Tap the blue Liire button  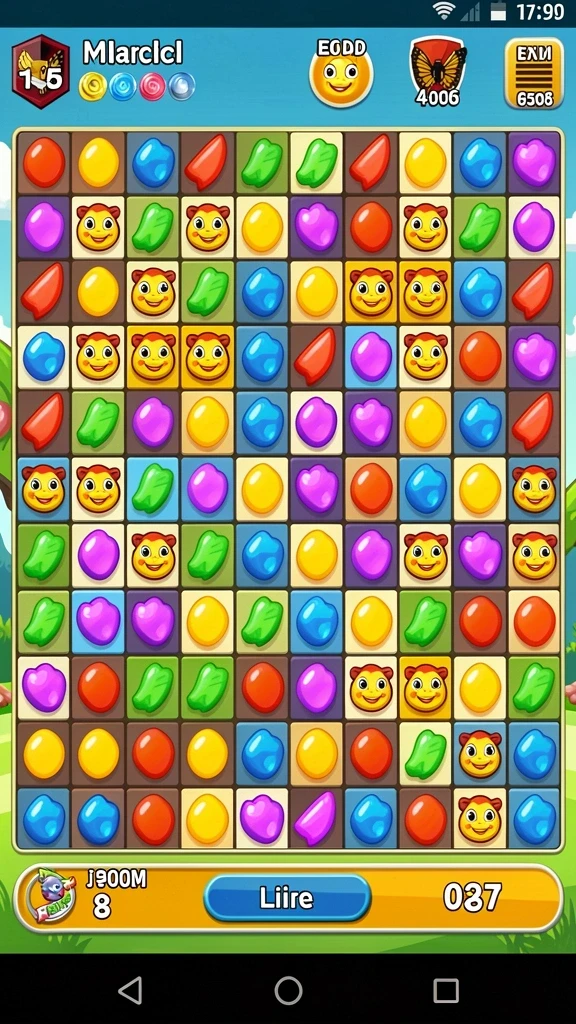[287, 898]
